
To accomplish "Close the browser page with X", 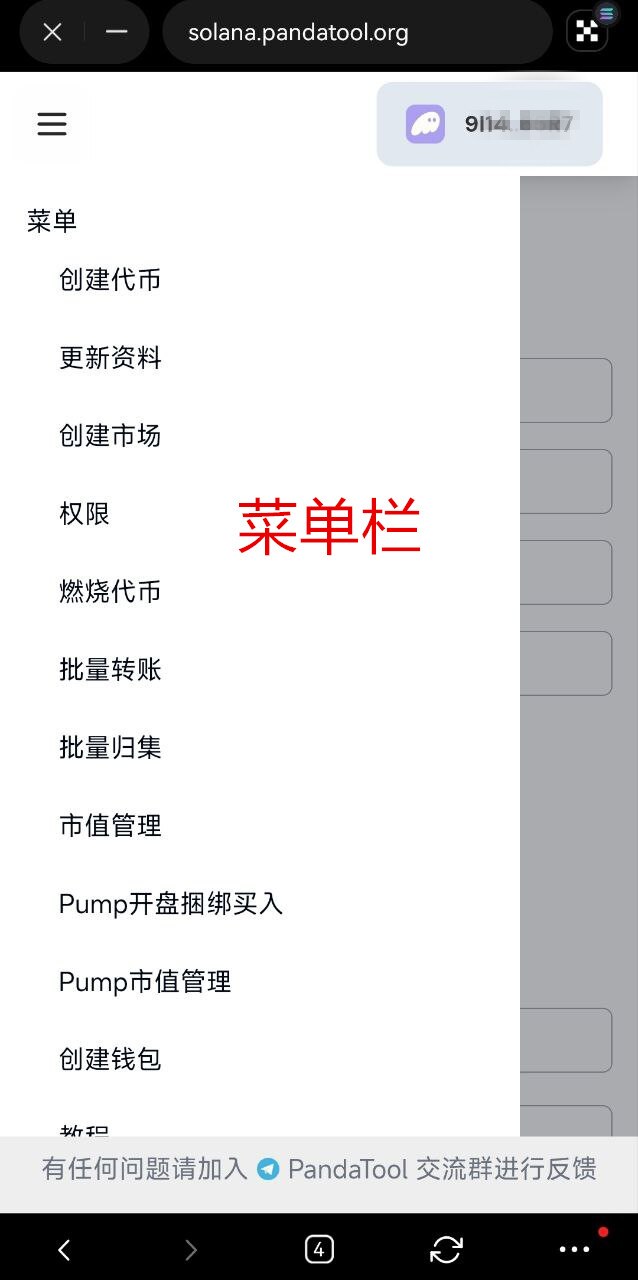I will [53, 32].
